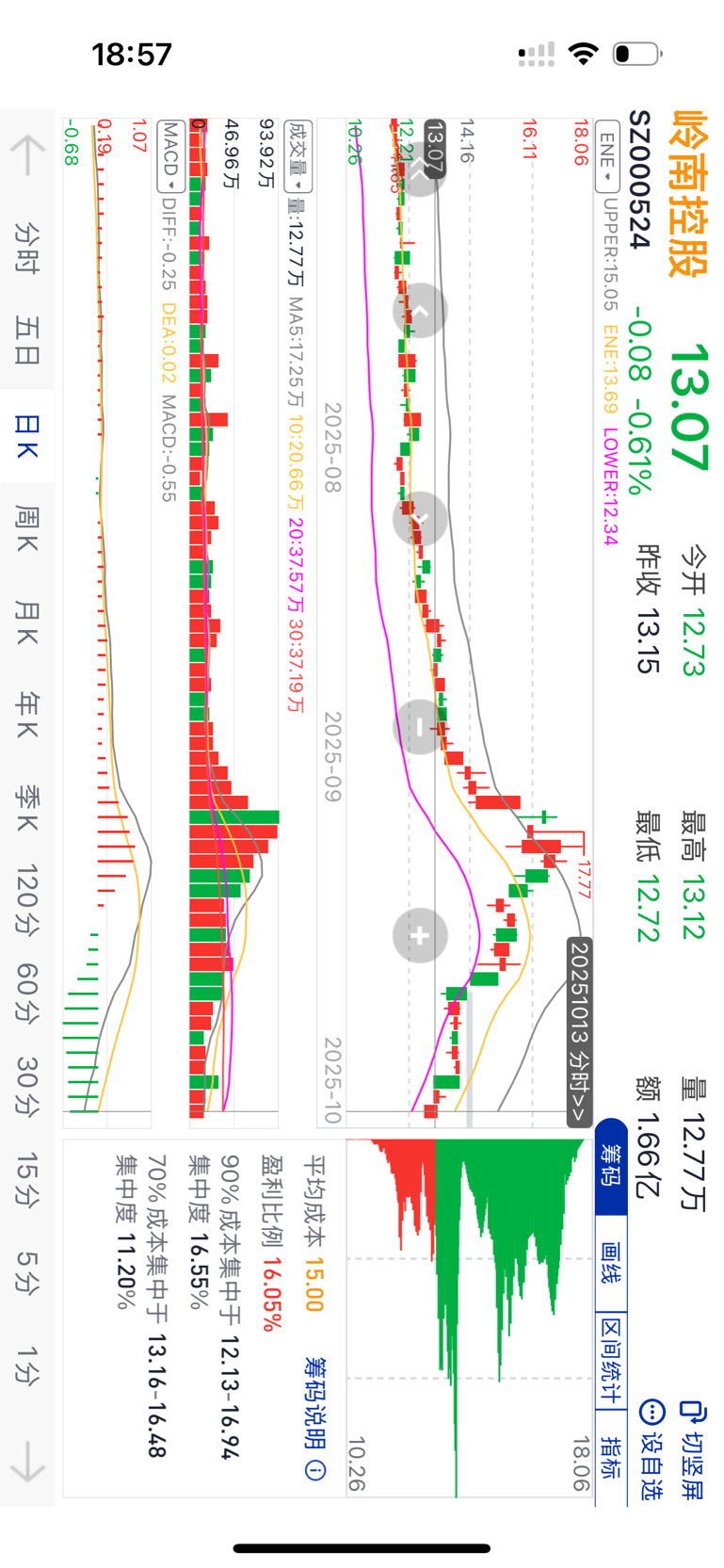Open the 20251013 分时 details link

click(579, 1031)
